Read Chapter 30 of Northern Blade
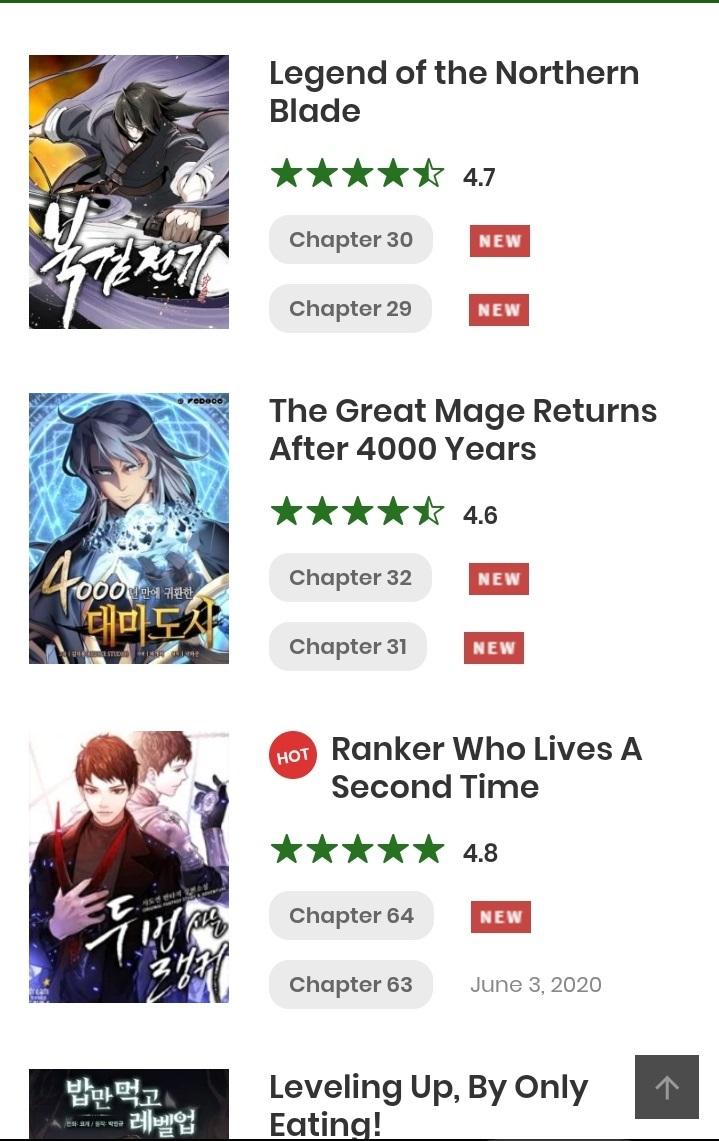Image resolution: width=719 pixels, height=1141 pixels. (351, 240)
